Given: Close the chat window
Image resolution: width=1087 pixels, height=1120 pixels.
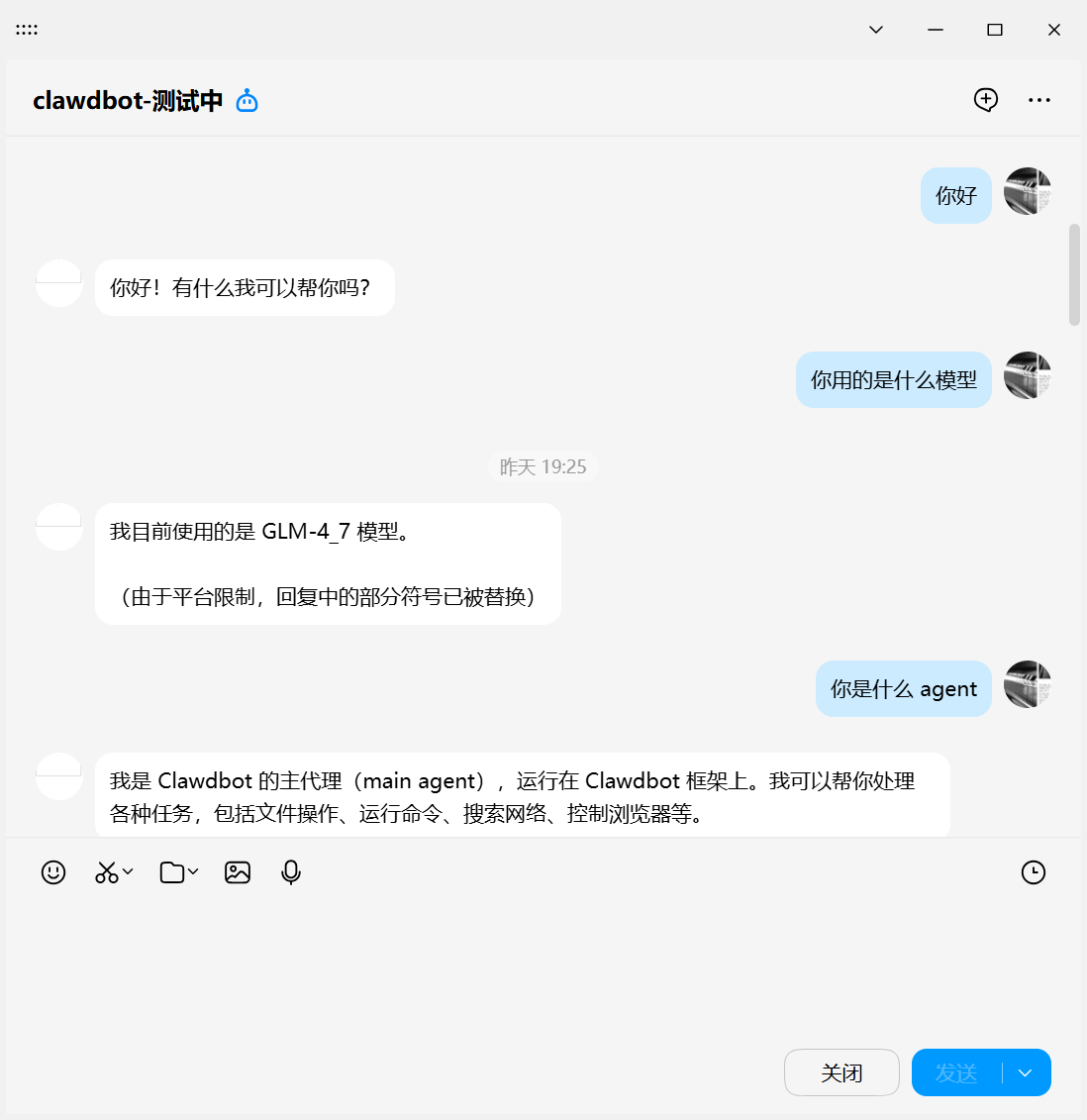Looking at the screenshot, I should click(x=1054, y=30).
